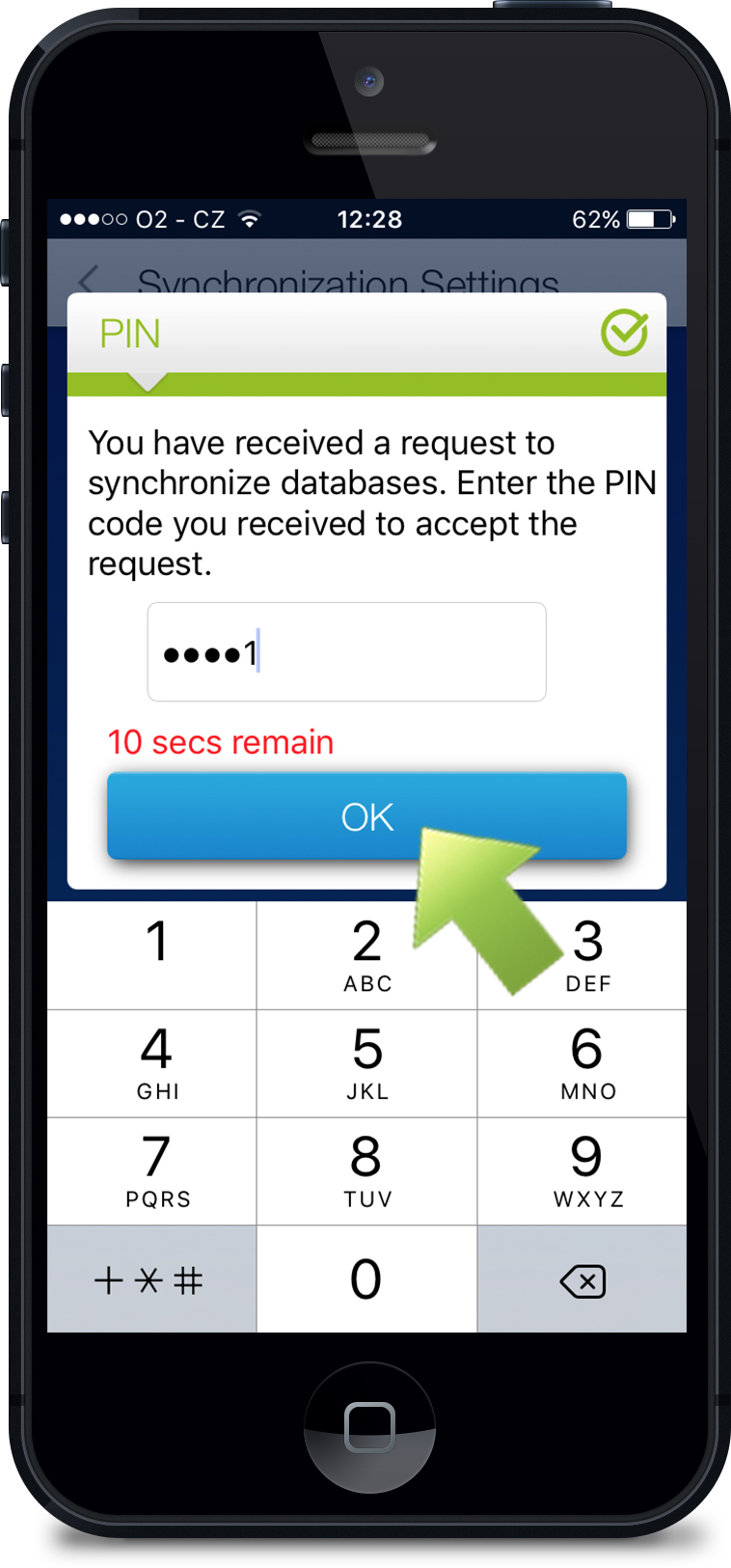731x1568 pixels.
Task: Tap the 8 TUV key
Action: 366,1171
